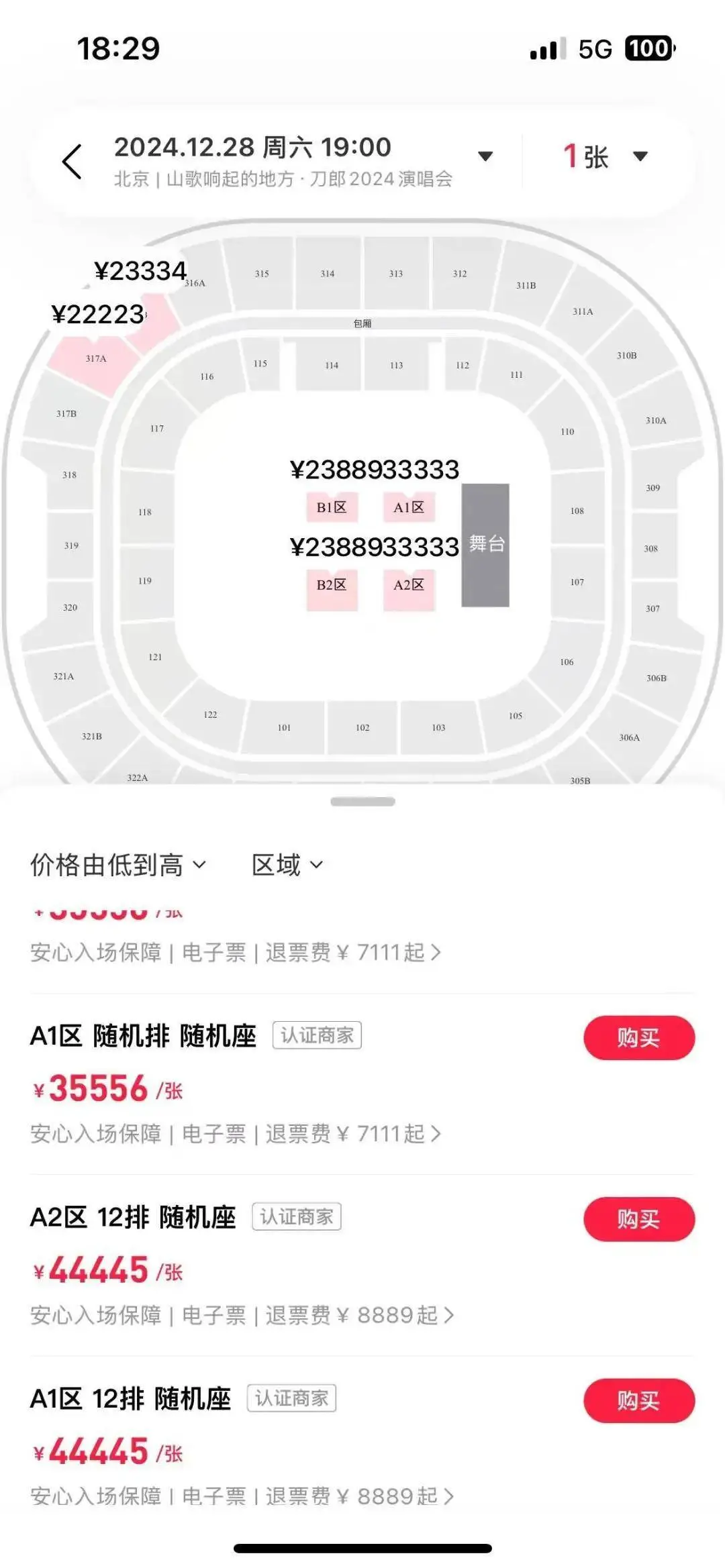This screenshot has height=1568, width=725.
Task: View the ¥8889 refund fee details for A2区 12排
Action: (360, 1315)
